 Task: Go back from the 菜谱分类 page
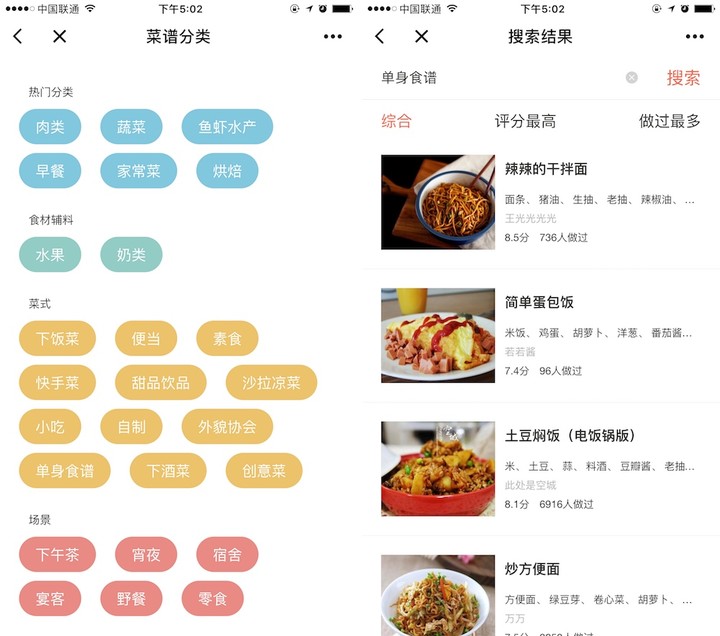click(x=18, y=37)
